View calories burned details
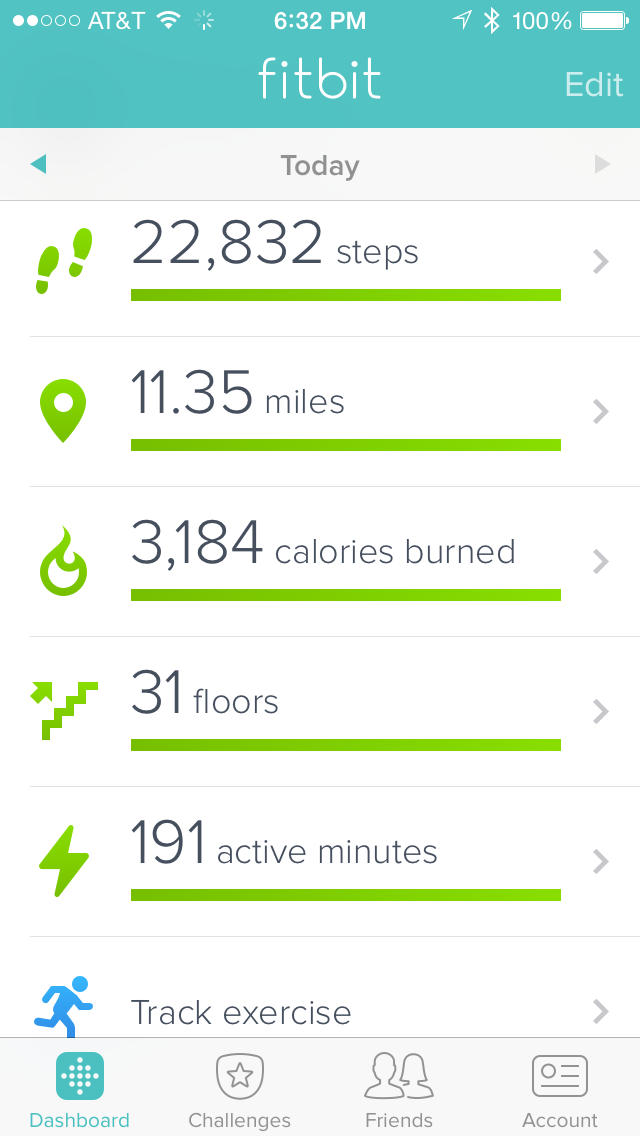The image size is (640, 1136). tap(320, 561)
